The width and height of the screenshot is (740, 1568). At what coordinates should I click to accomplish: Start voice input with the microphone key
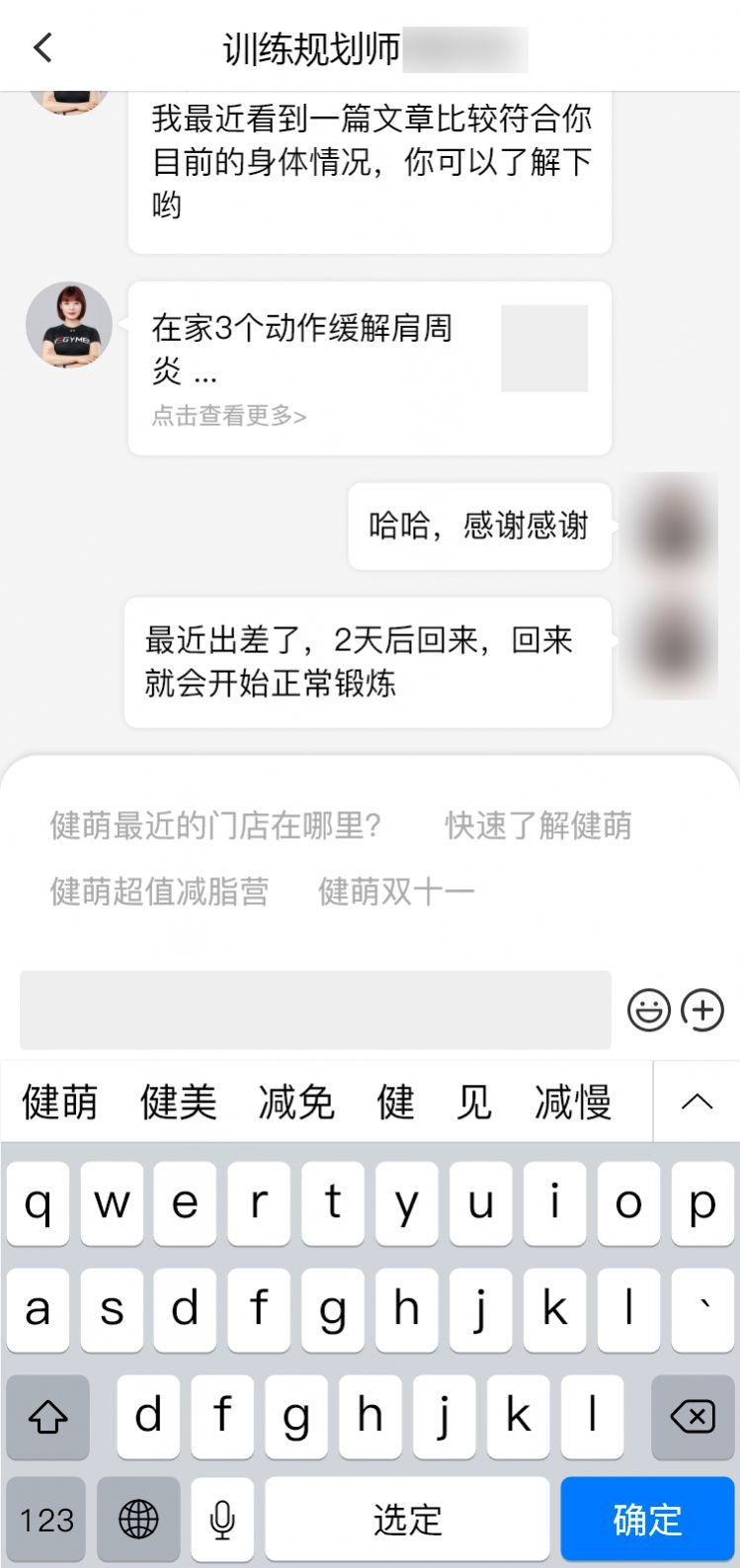pos(222,1520)
